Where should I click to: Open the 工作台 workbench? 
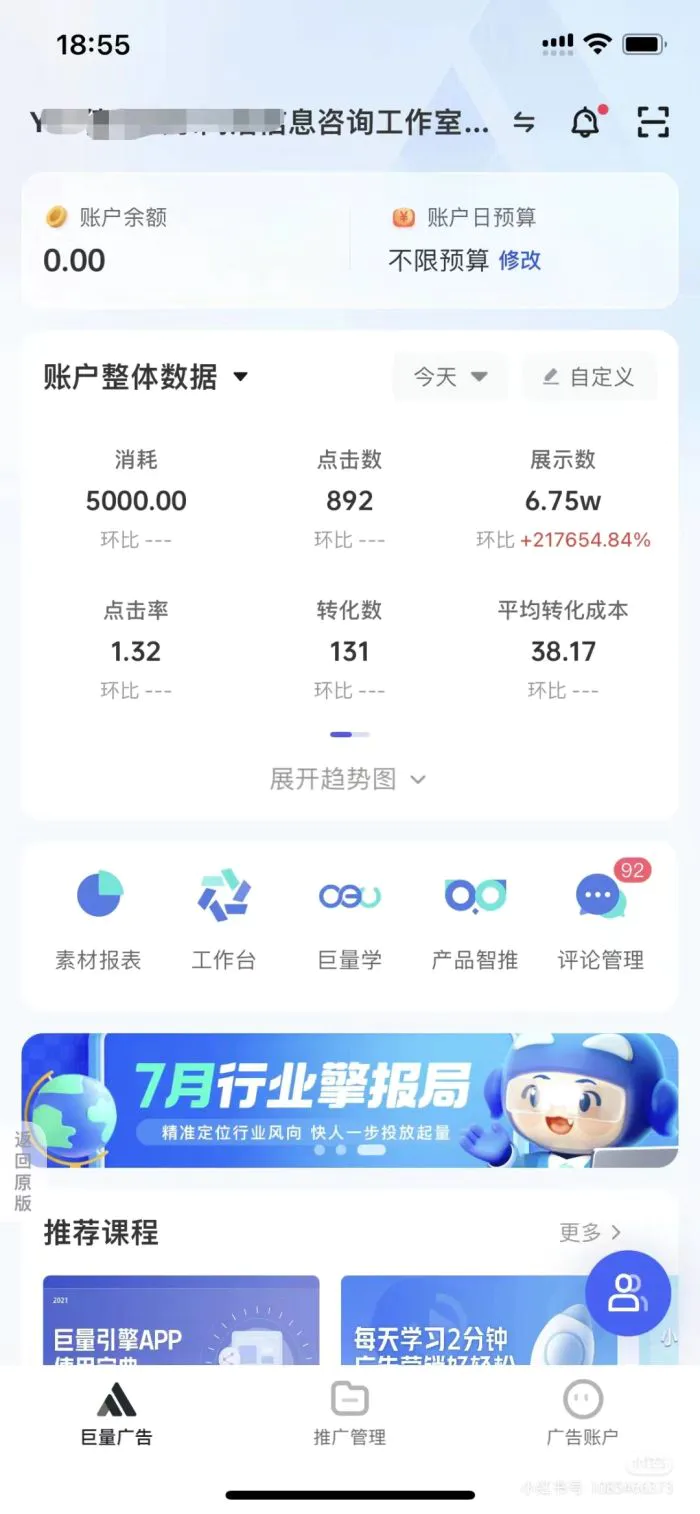[224, 920]
